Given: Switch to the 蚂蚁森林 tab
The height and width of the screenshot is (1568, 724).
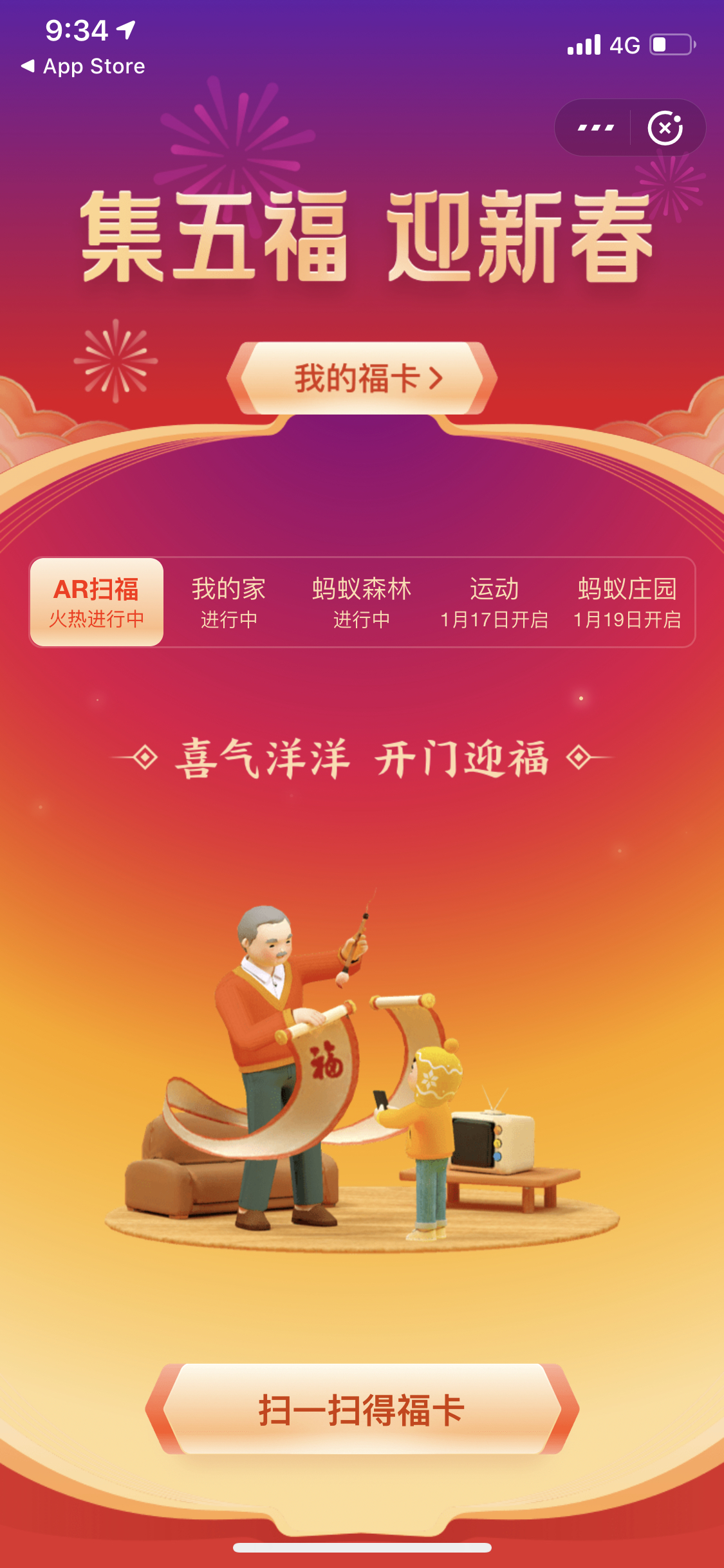Looking at the screenshot, I should point(362,602).
